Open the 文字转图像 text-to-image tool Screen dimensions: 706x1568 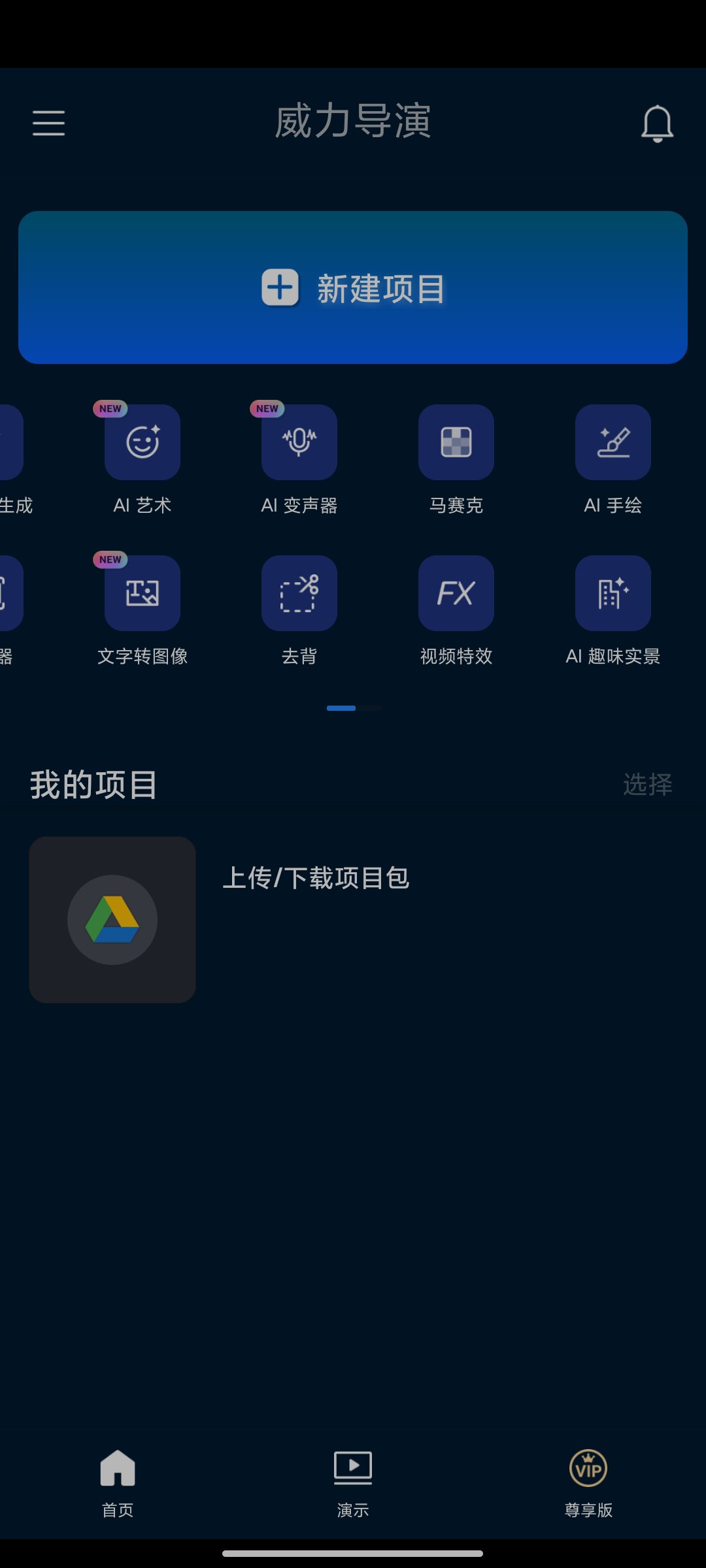(143, 593)
